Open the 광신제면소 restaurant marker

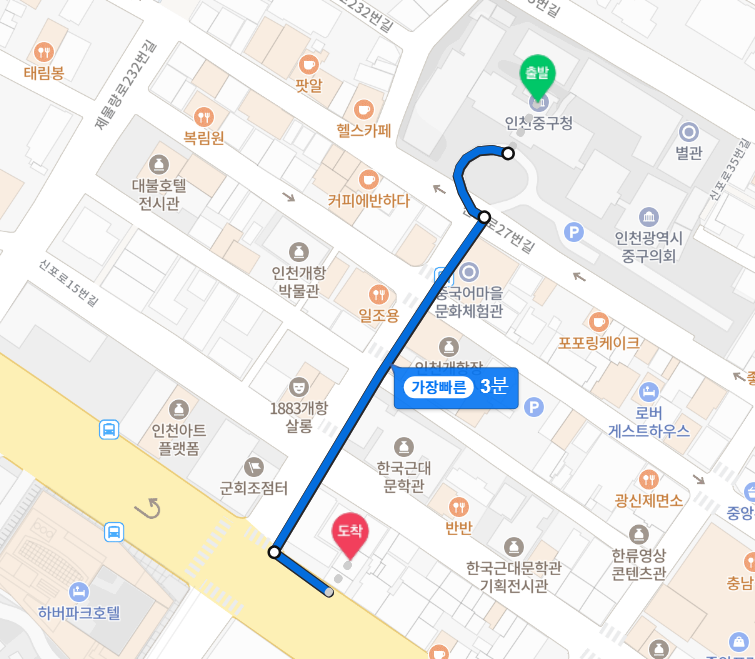click(x=649, y=480)
